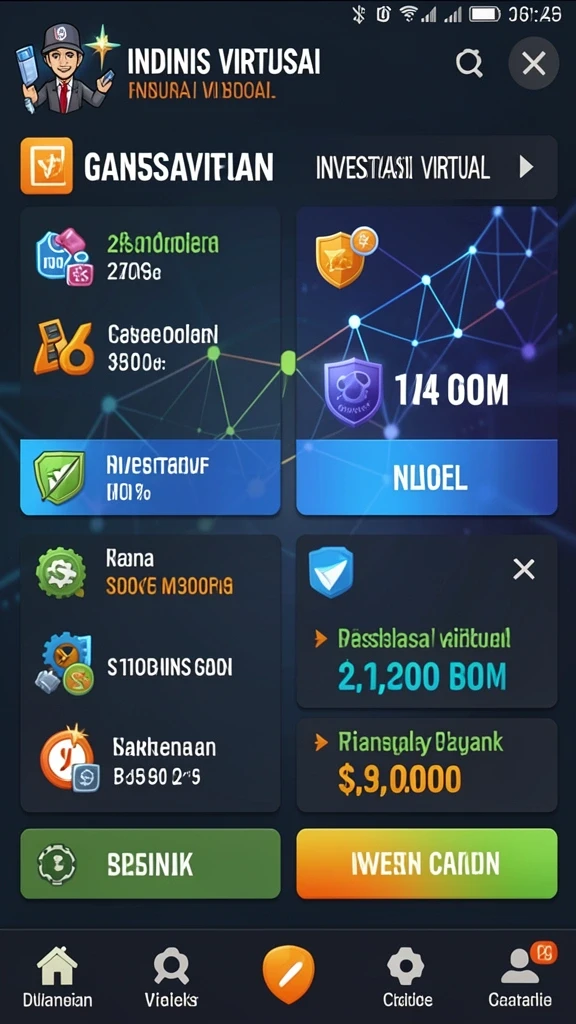The width and height of the screenshot is (576, 1024).
Task: Open the $,9,0.000 balance card
Action: point(426,765)
